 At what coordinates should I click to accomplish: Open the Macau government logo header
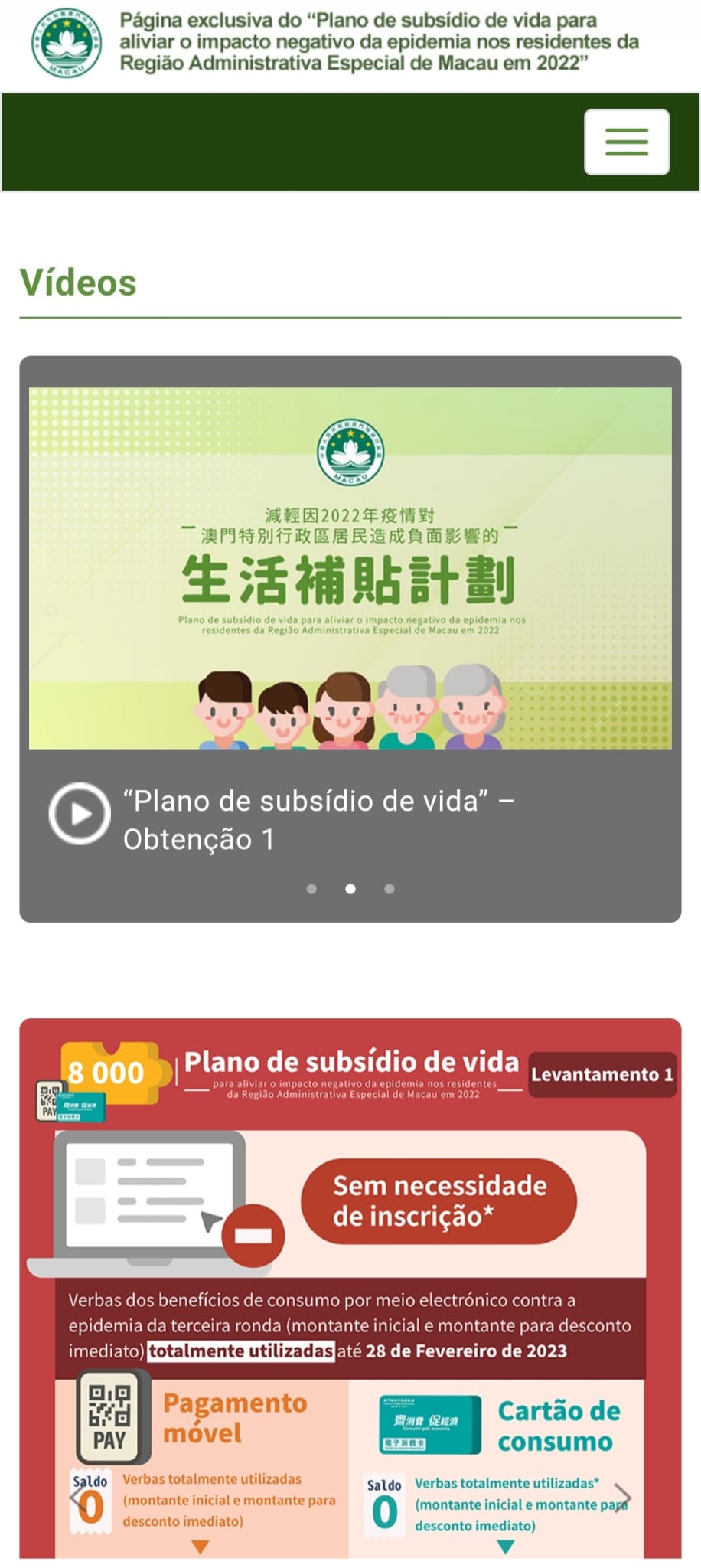tap(67, 44)
